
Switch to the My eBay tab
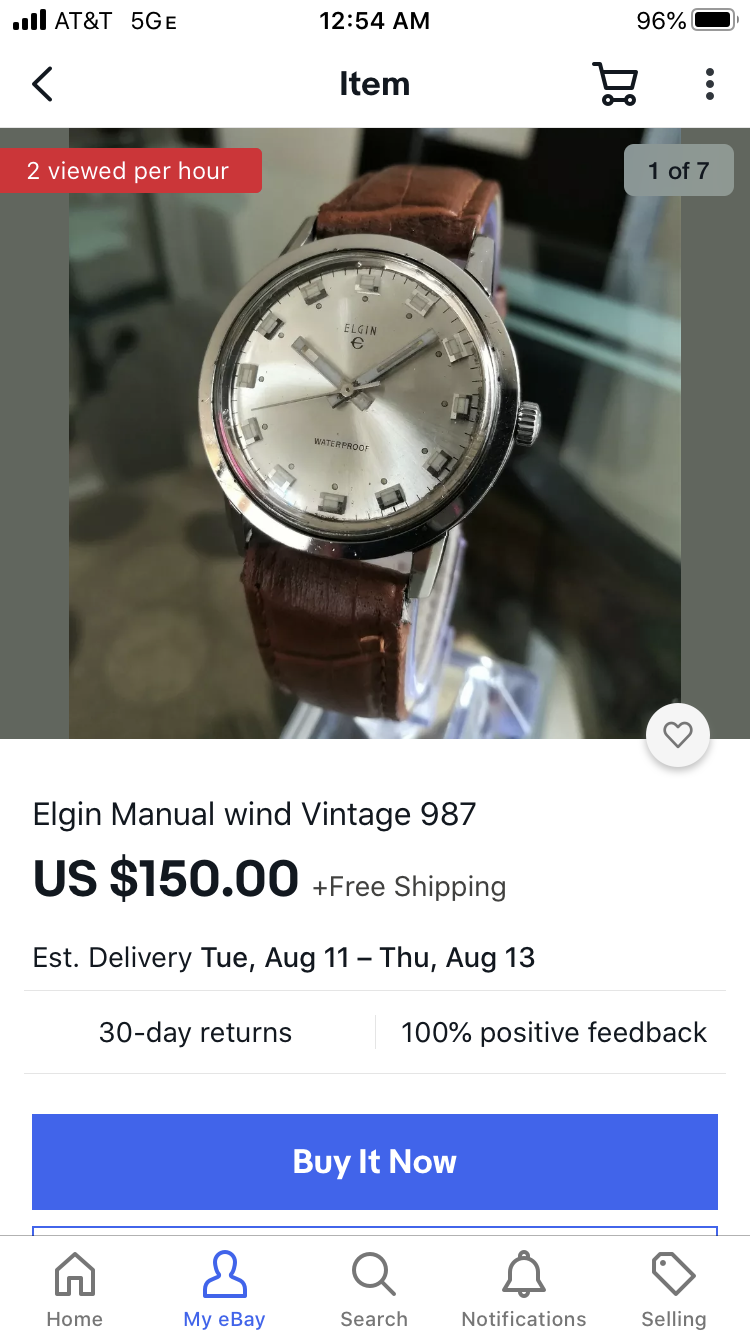[x=224, y=1290]
